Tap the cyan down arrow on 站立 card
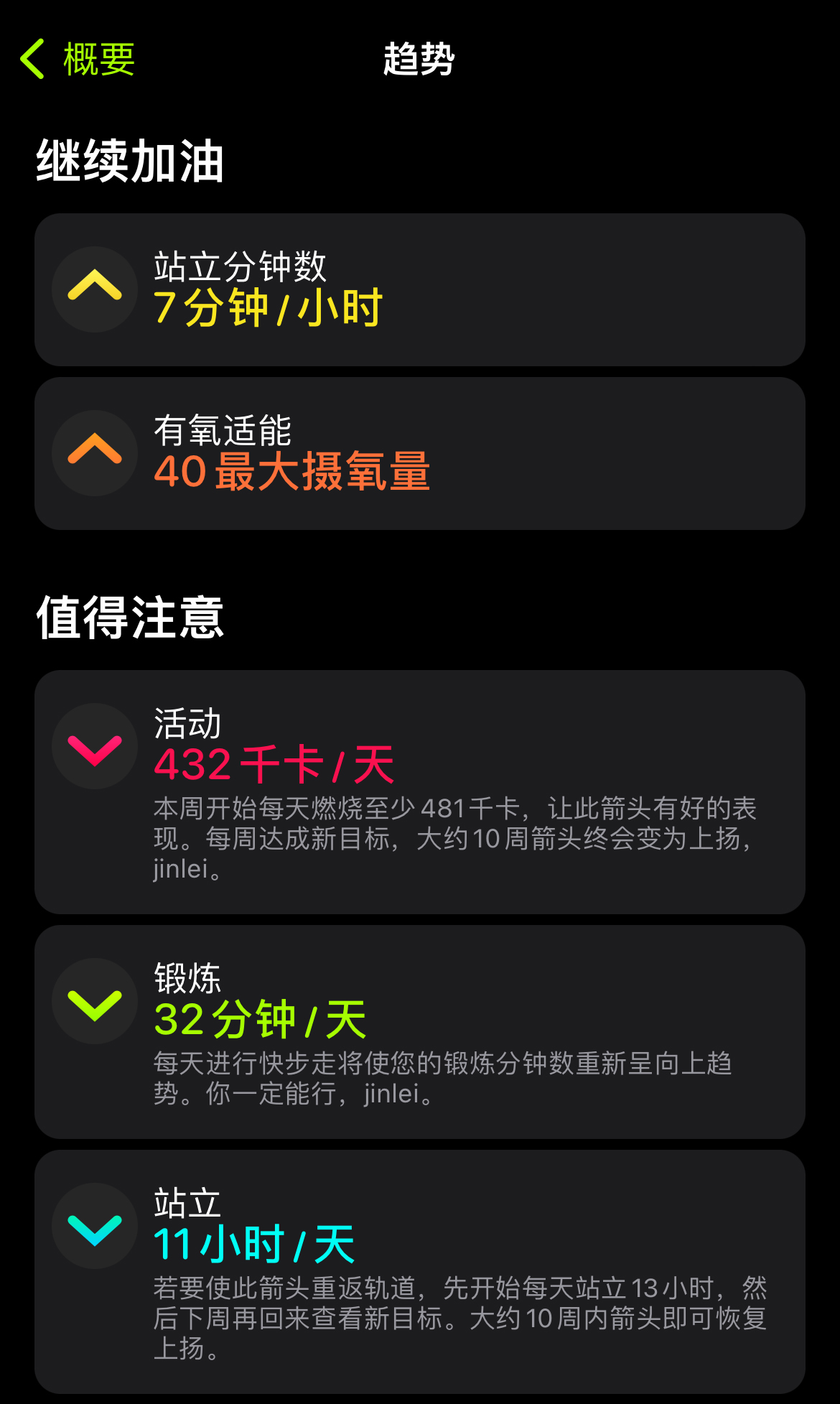Image resolution: width=840 pixels, height=1404 pixels. pyautogui.click(x=94, y=1227)
